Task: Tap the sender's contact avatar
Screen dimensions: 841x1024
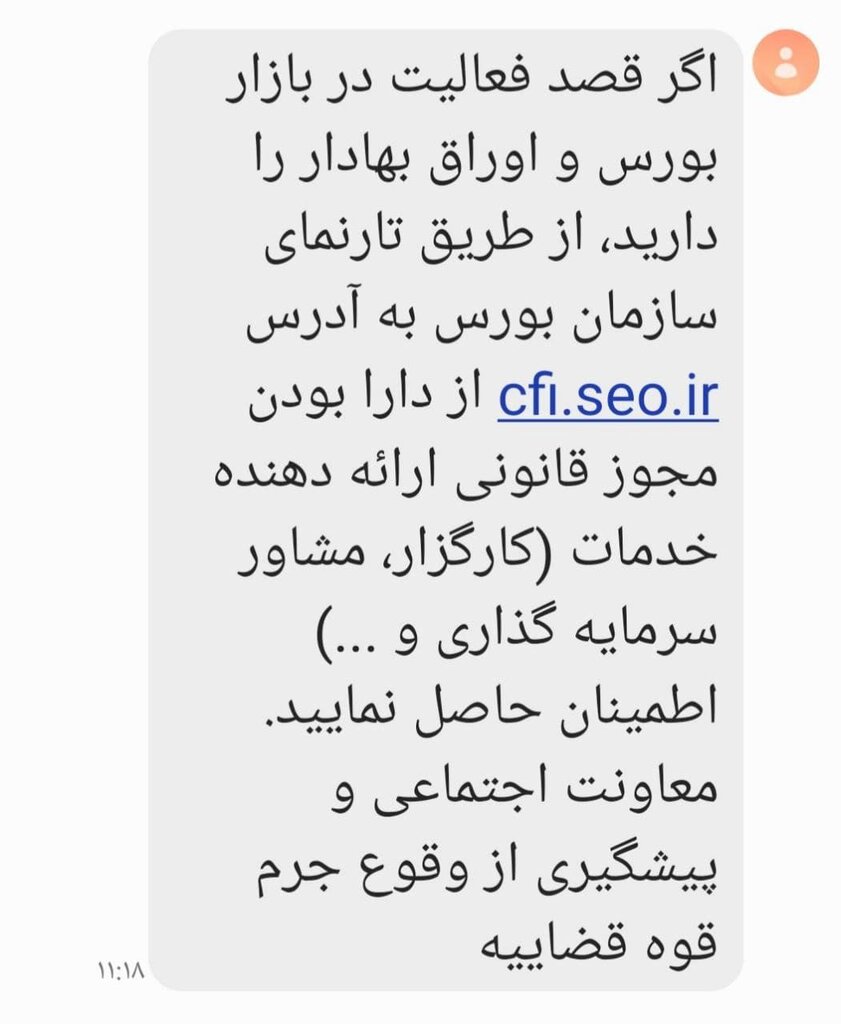Action: [x=786, y=62]
